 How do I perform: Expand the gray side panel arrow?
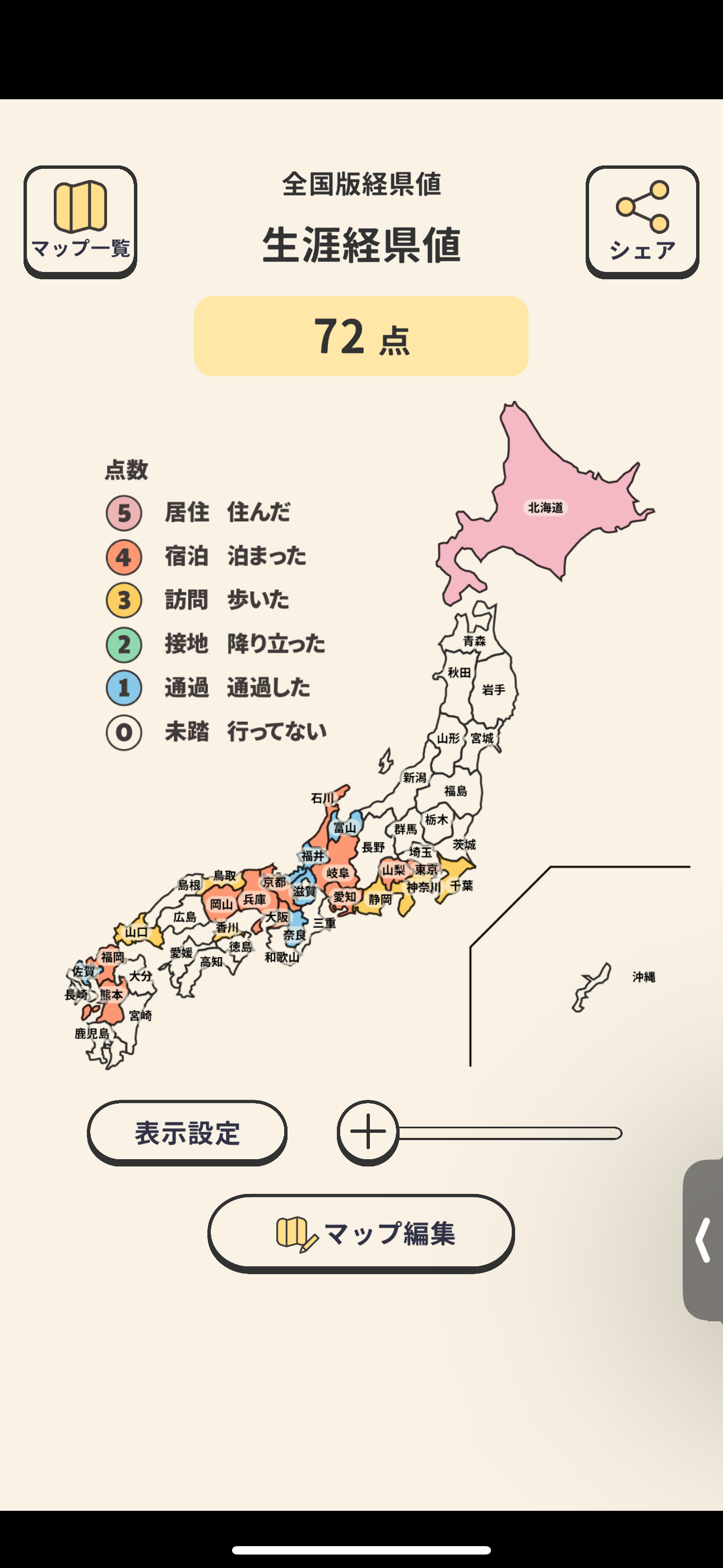pos(703,1240)
